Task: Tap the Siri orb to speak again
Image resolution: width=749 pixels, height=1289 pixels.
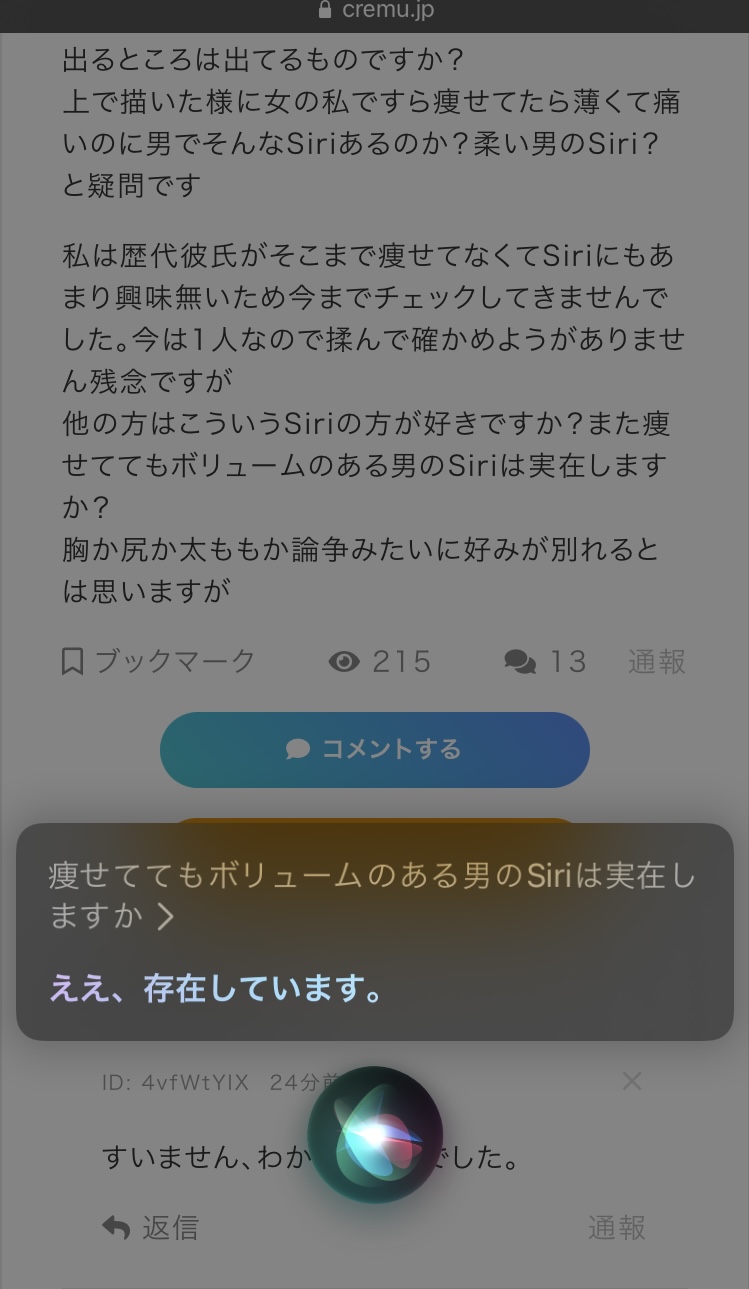Action: 375,1134
